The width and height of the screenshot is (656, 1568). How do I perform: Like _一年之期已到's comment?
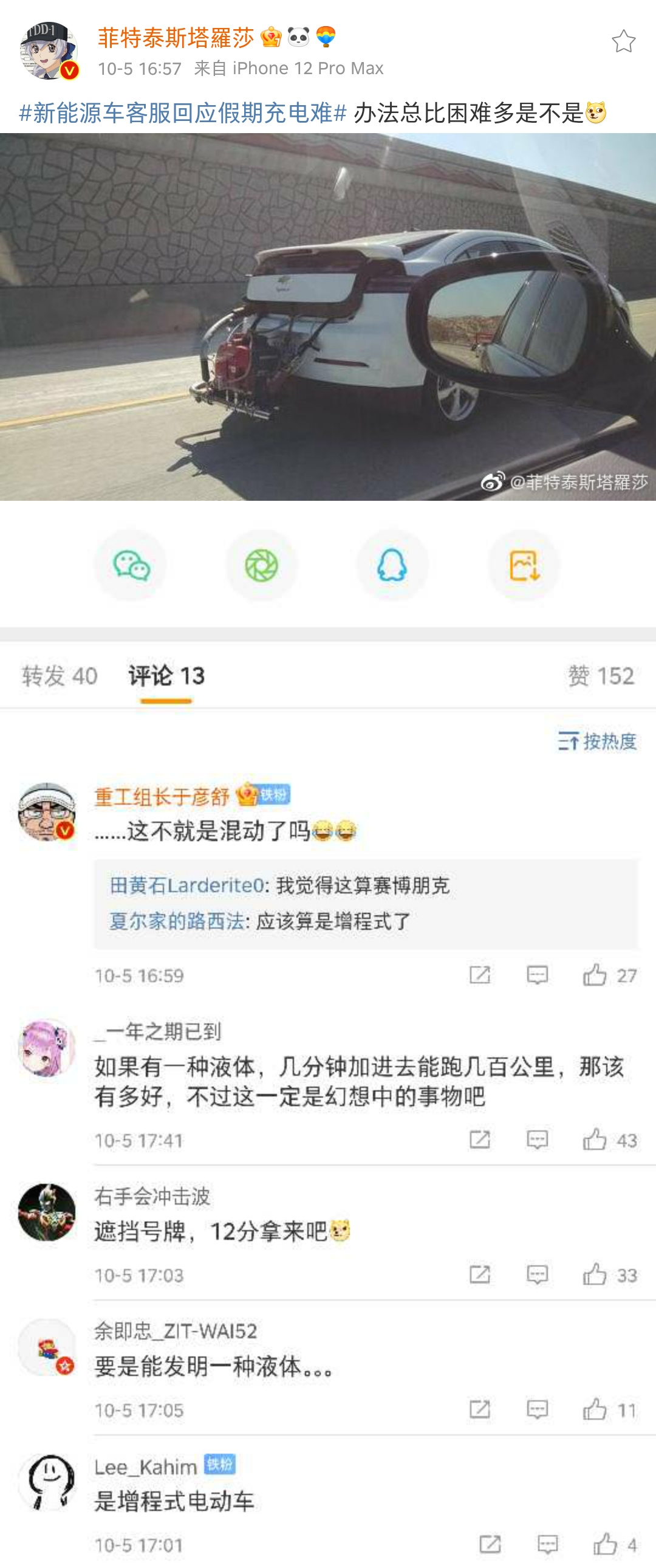tap(595, 1140)
